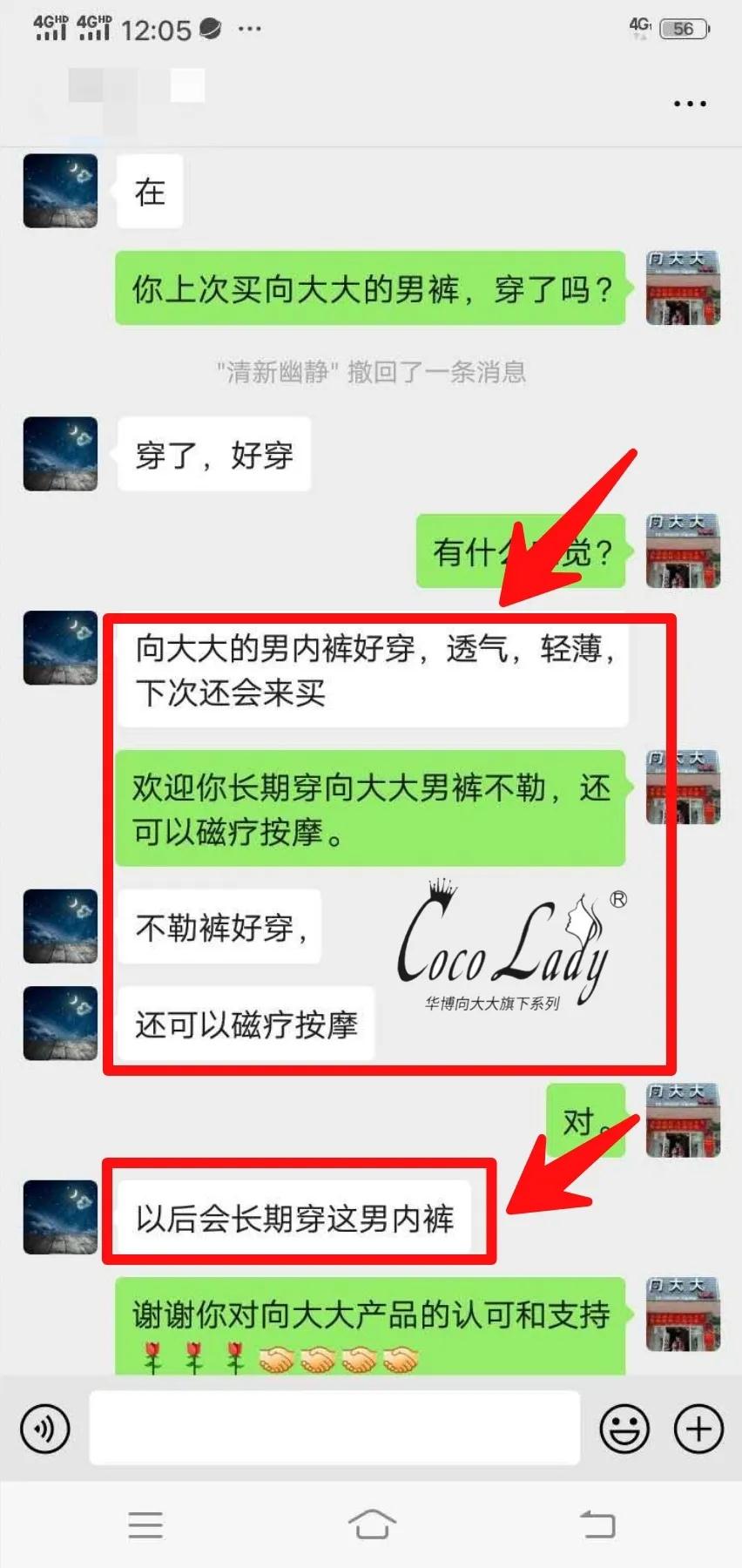Viewport: 742px width, 1568px height.
Task: Open the plus attachment menu
Action: click(698, 1429)
